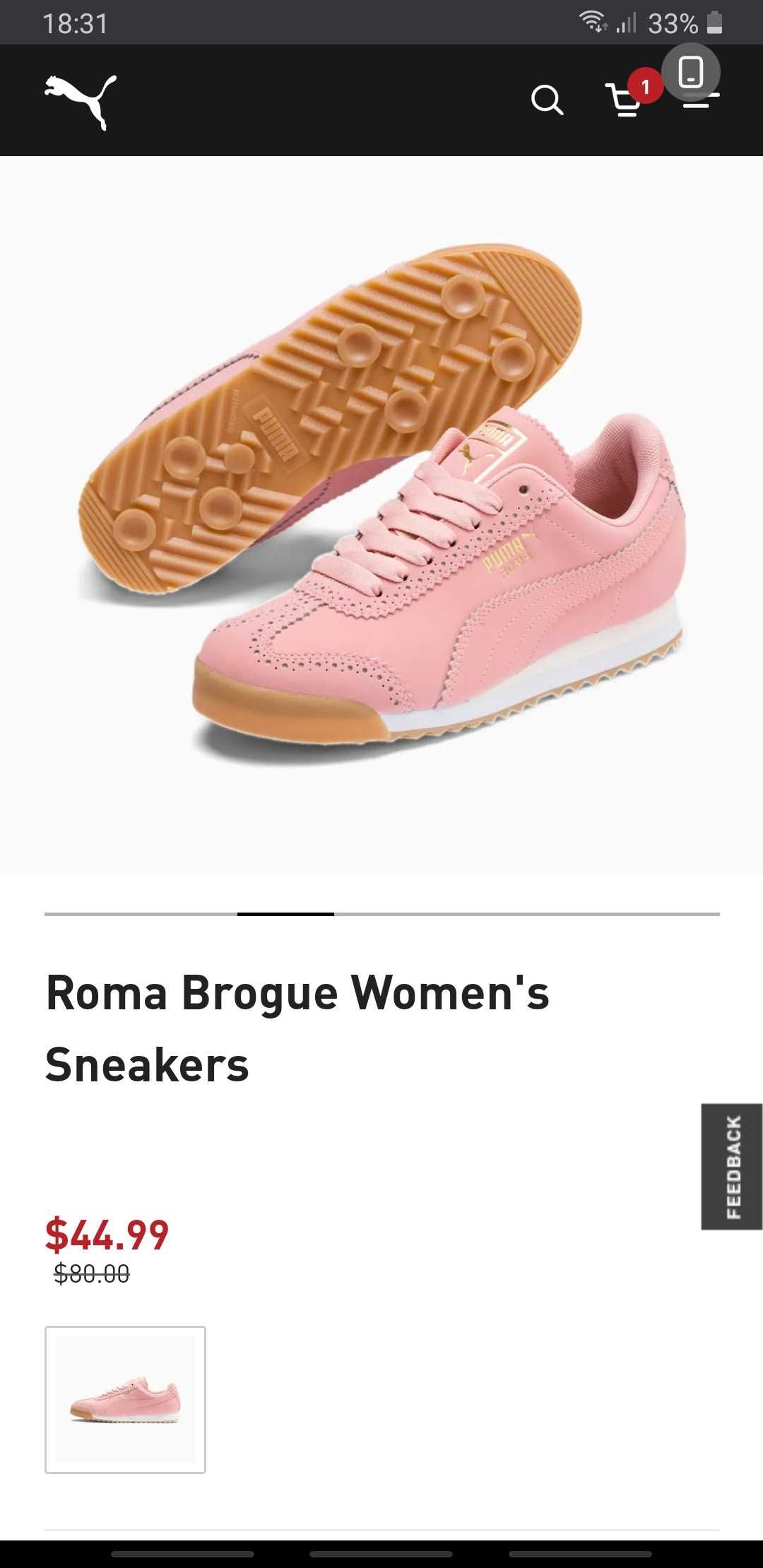Open the Feedback side tab
The height and width of the screenshot is (1568, 763).
732,1166
